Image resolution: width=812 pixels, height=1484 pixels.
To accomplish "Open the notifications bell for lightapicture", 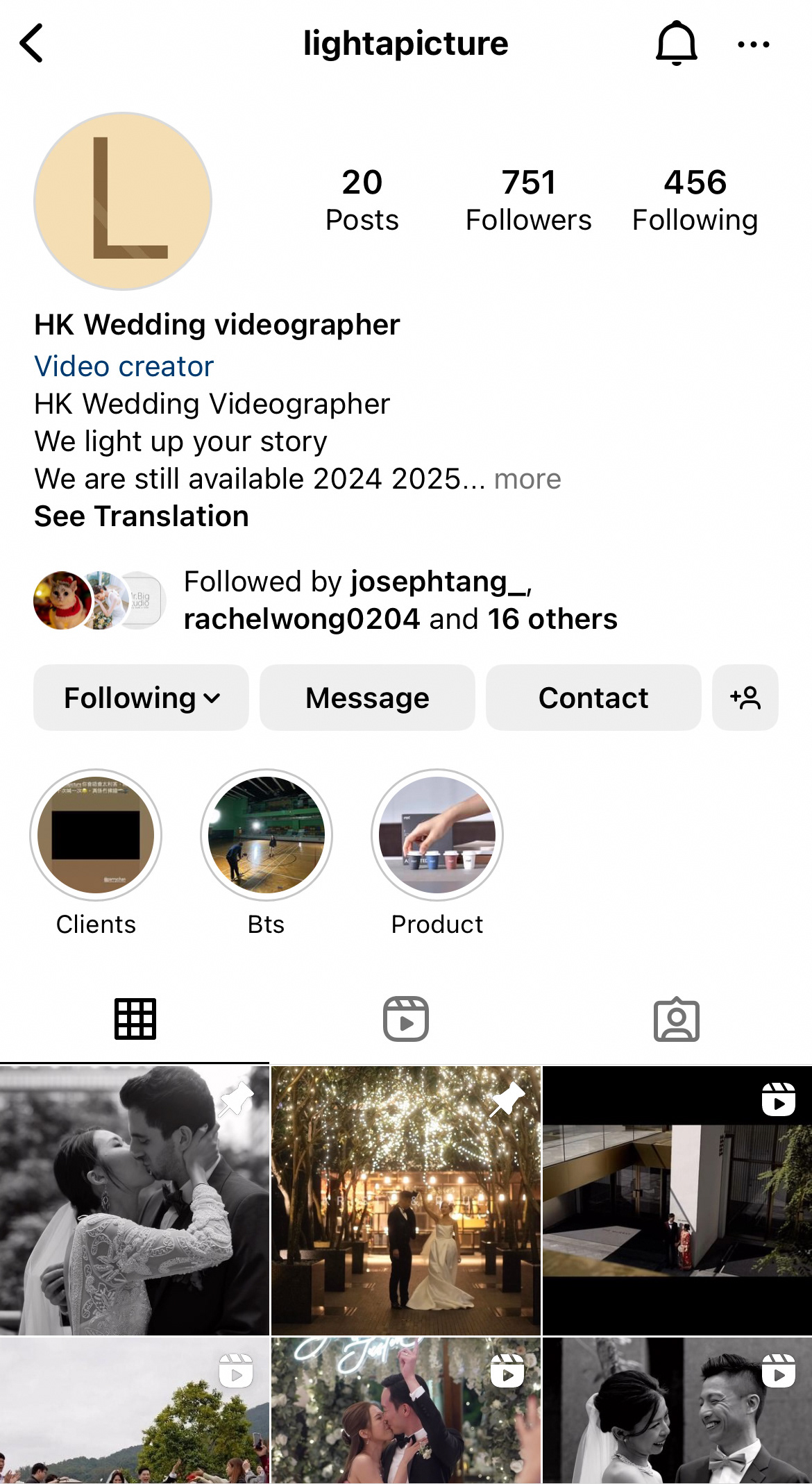I will coord(677,43).
